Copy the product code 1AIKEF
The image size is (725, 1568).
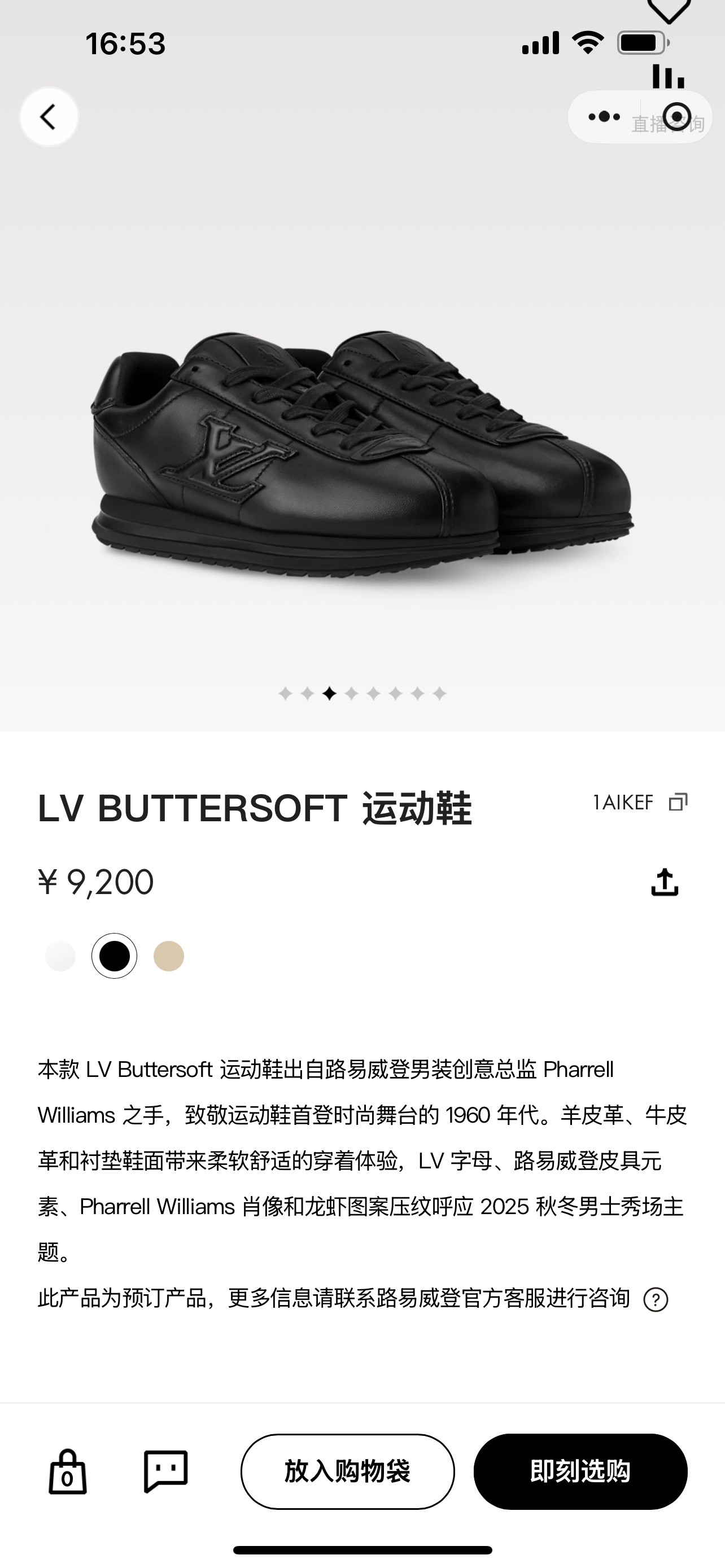tap(678, 802)
